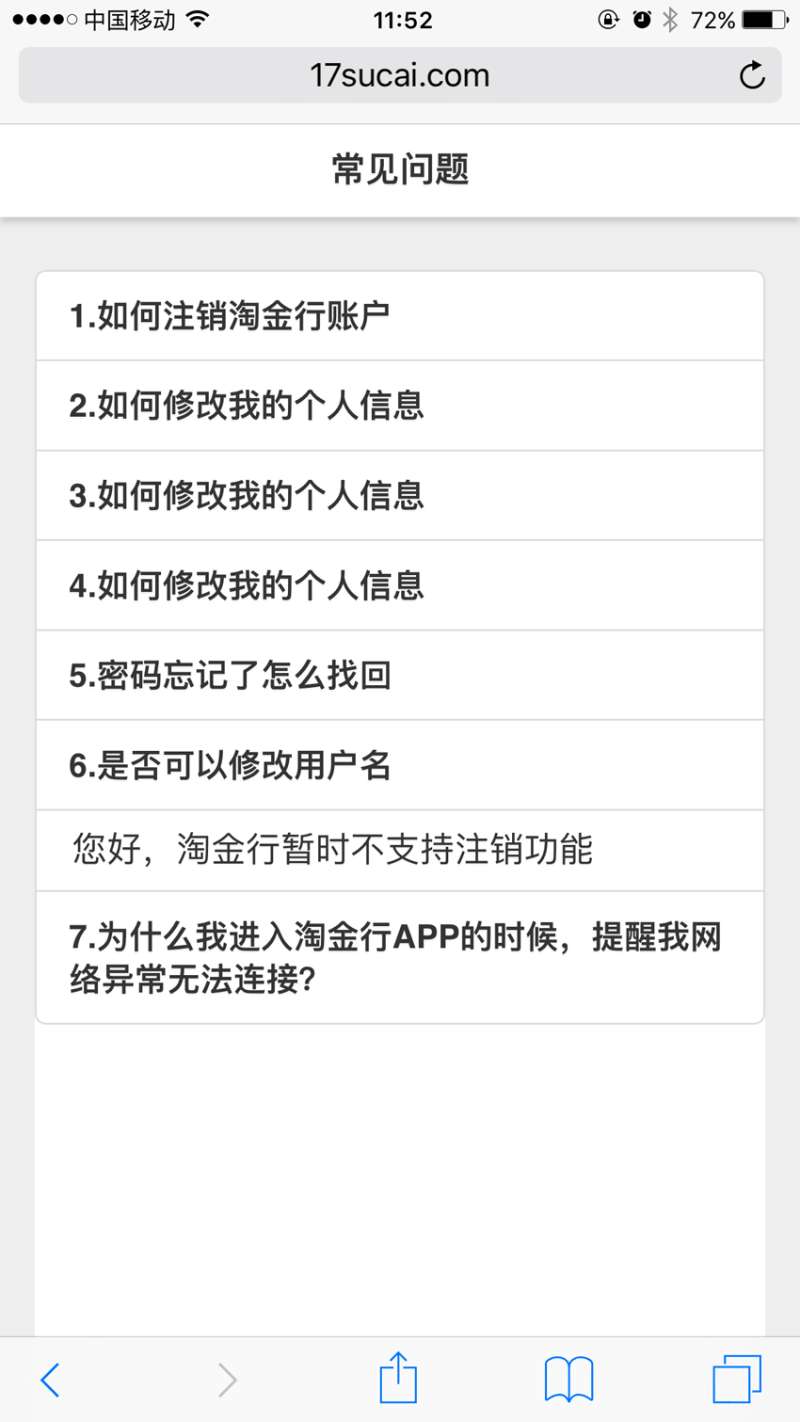Open question 5 密码忘记了怎么找回
This screenshot has width=800, height=1422.
click(399, 675)
